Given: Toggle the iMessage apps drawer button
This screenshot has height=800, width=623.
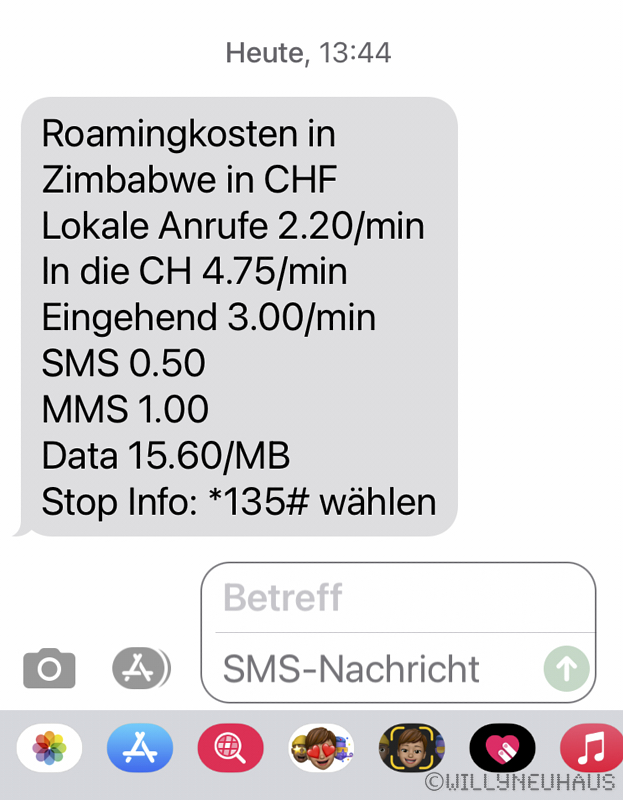Looking at the screenshot, I should (140, 668).
